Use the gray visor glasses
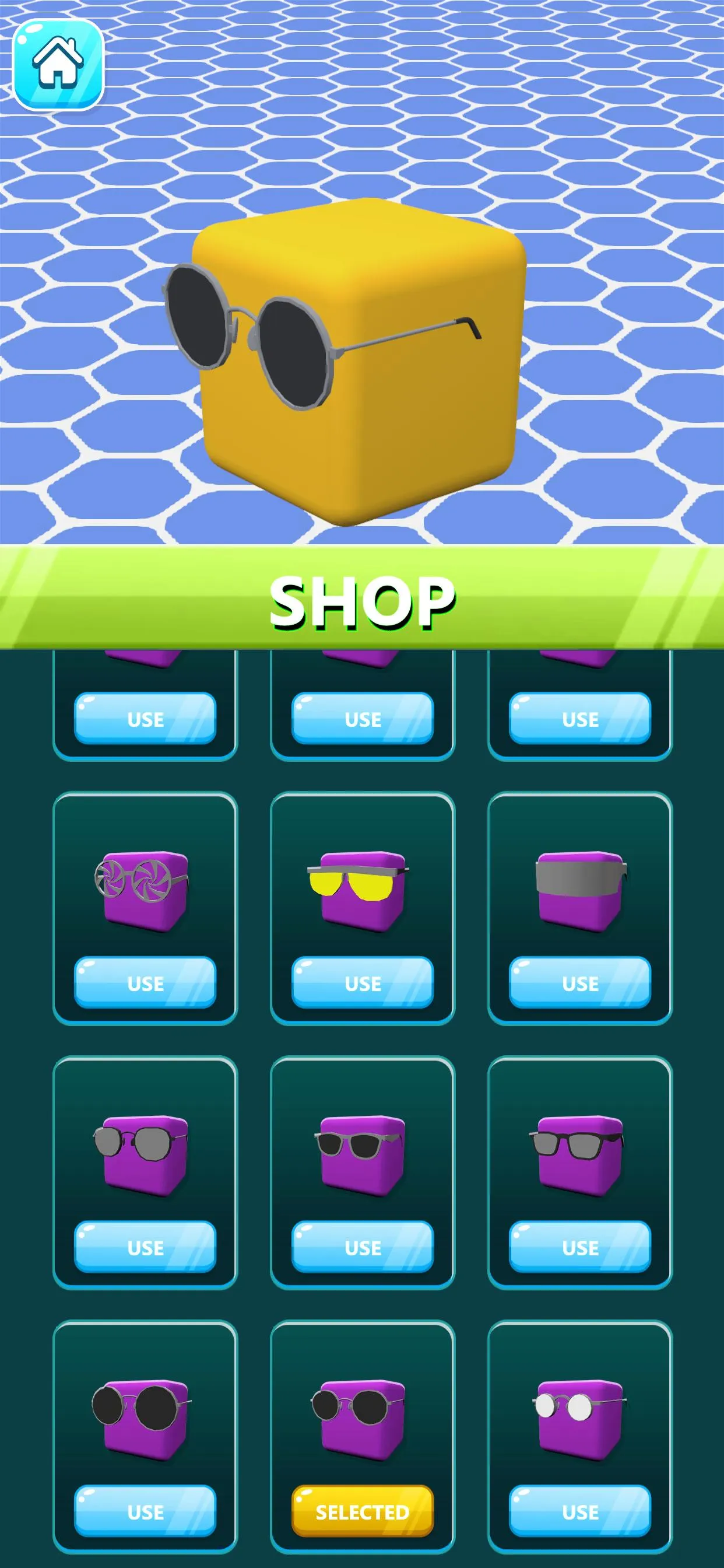724x1568 pixels. point(580,982)
